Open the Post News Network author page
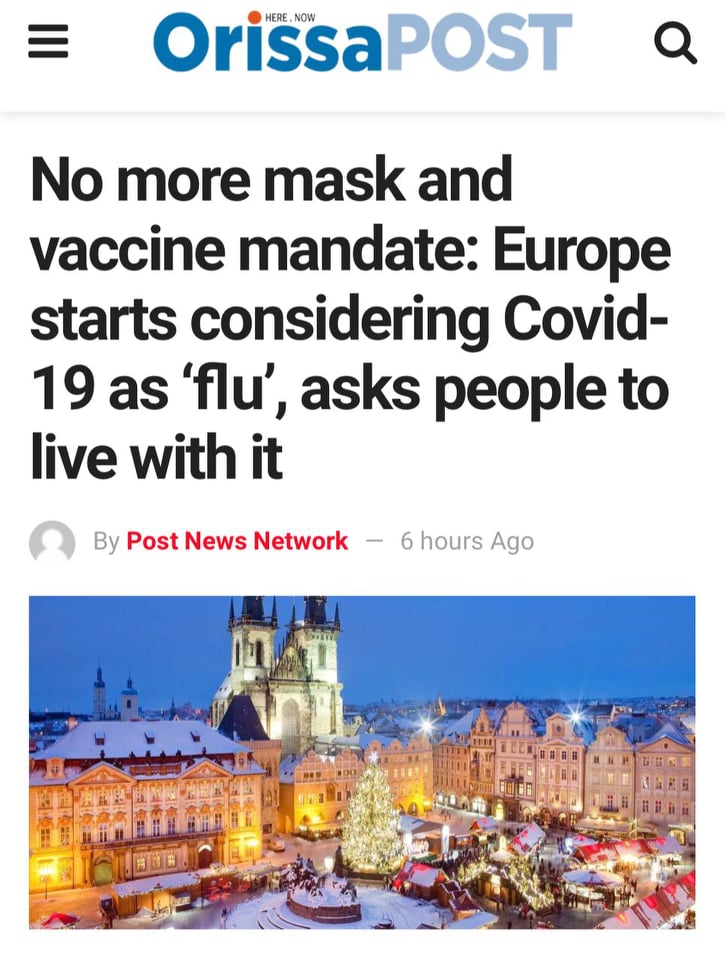The height and width of the screenshot is (960, 725). click(x=237, y=541)
